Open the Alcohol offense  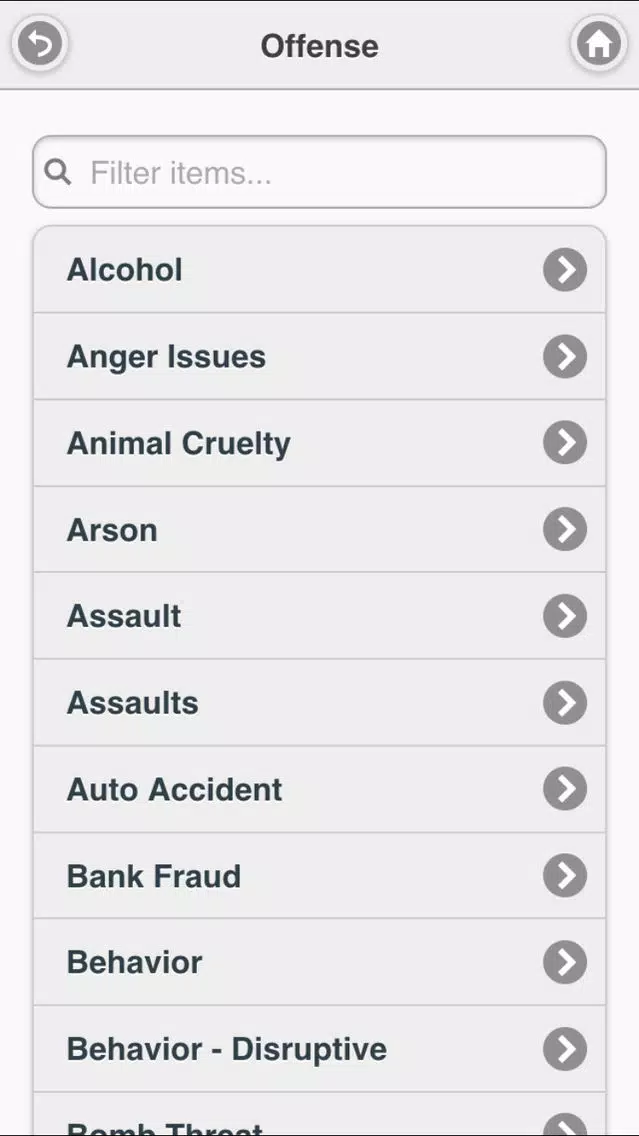[x=320, y=270]
